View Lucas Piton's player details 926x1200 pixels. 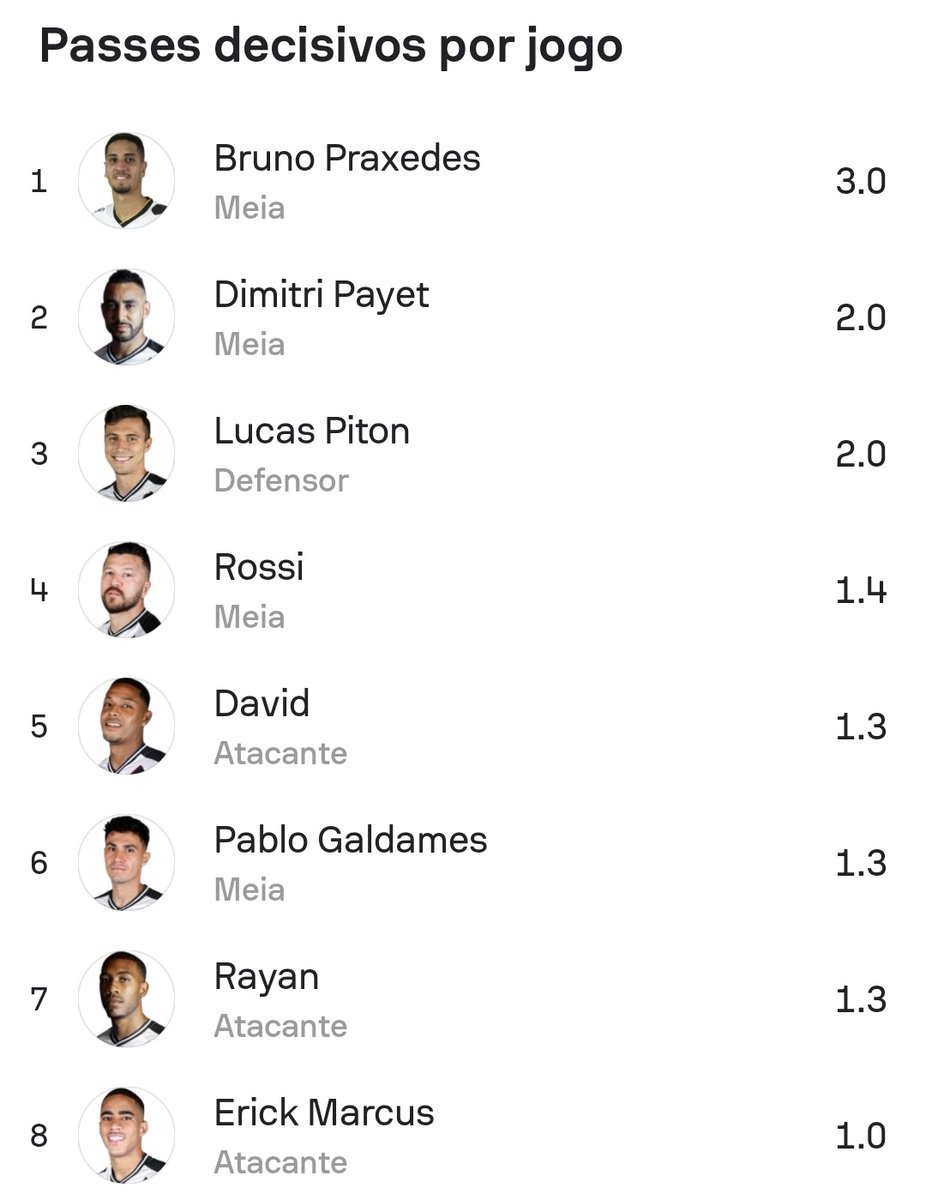pos(311,432)
